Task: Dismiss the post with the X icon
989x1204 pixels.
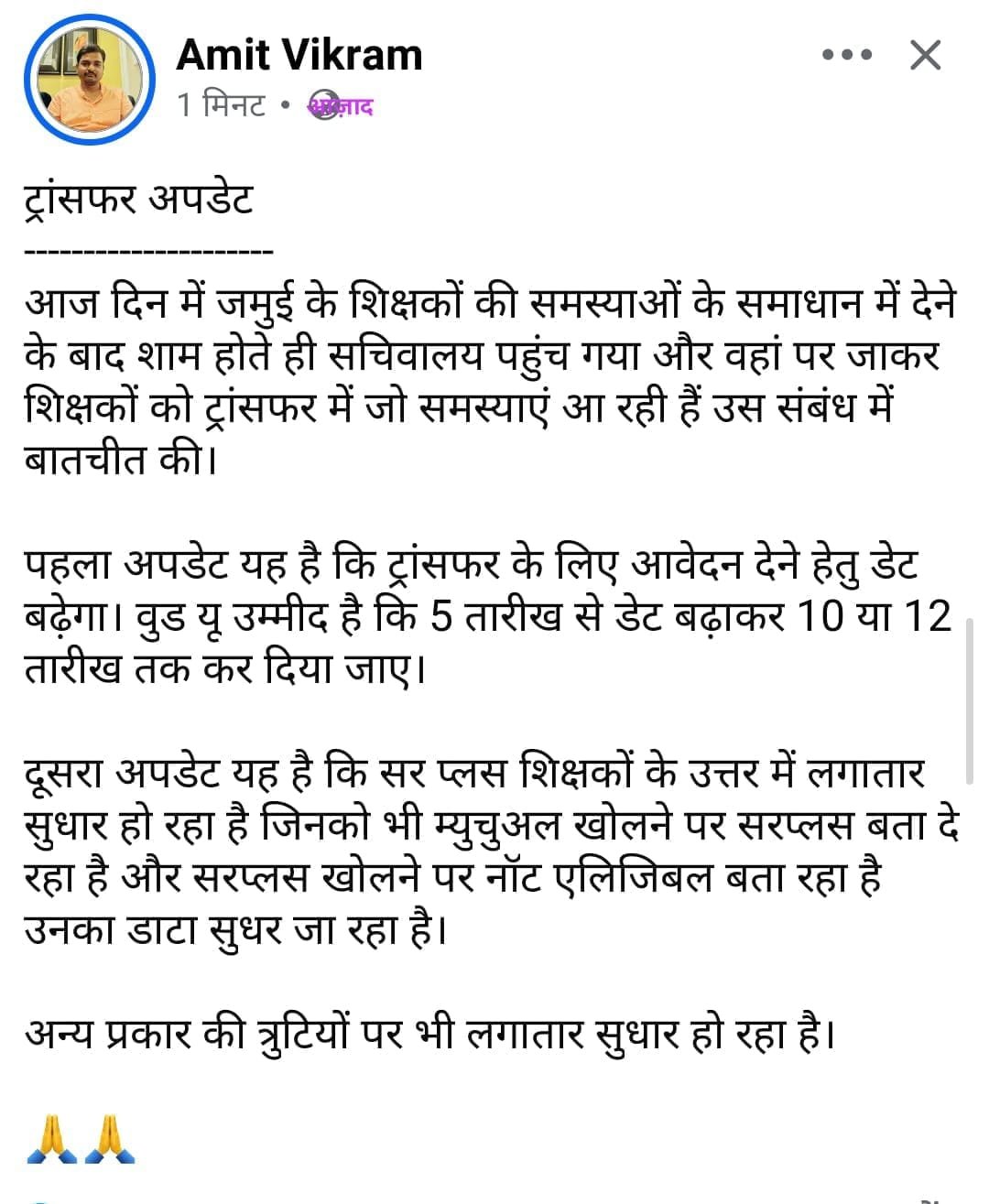Action: pos(926,56)
